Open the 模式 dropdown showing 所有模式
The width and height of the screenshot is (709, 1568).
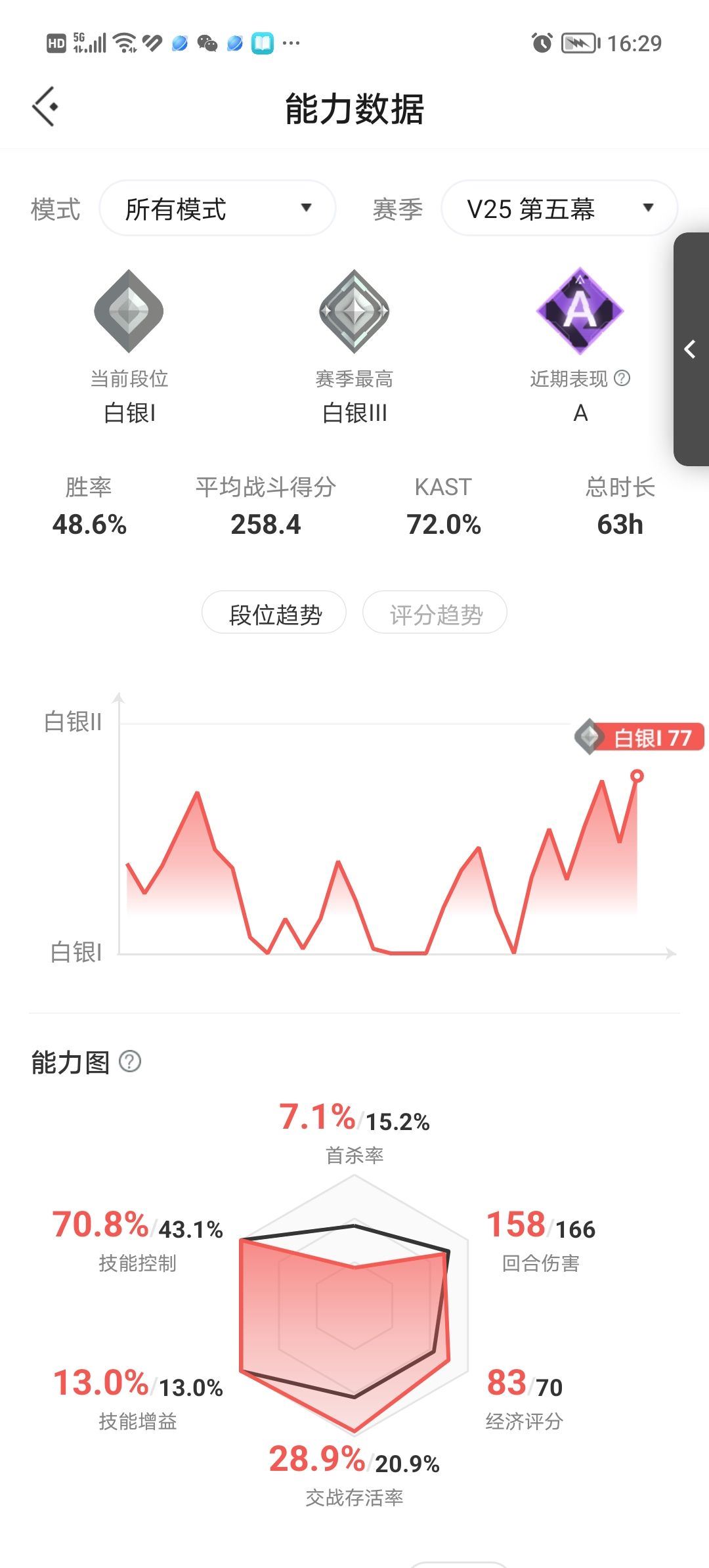click(x=217, y=209)
